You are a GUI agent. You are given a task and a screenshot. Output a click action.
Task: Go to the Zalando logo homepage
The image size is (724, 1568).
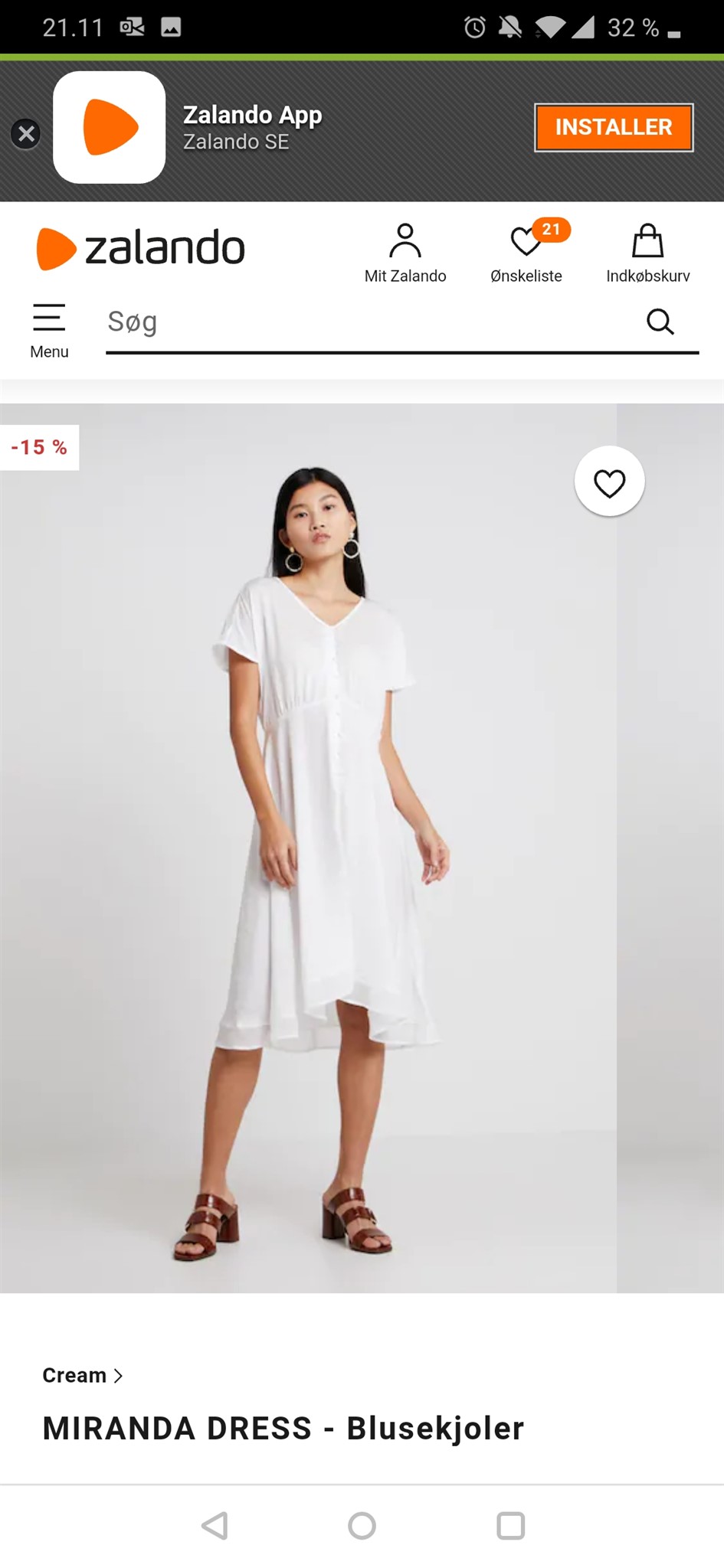pos(141,248)
